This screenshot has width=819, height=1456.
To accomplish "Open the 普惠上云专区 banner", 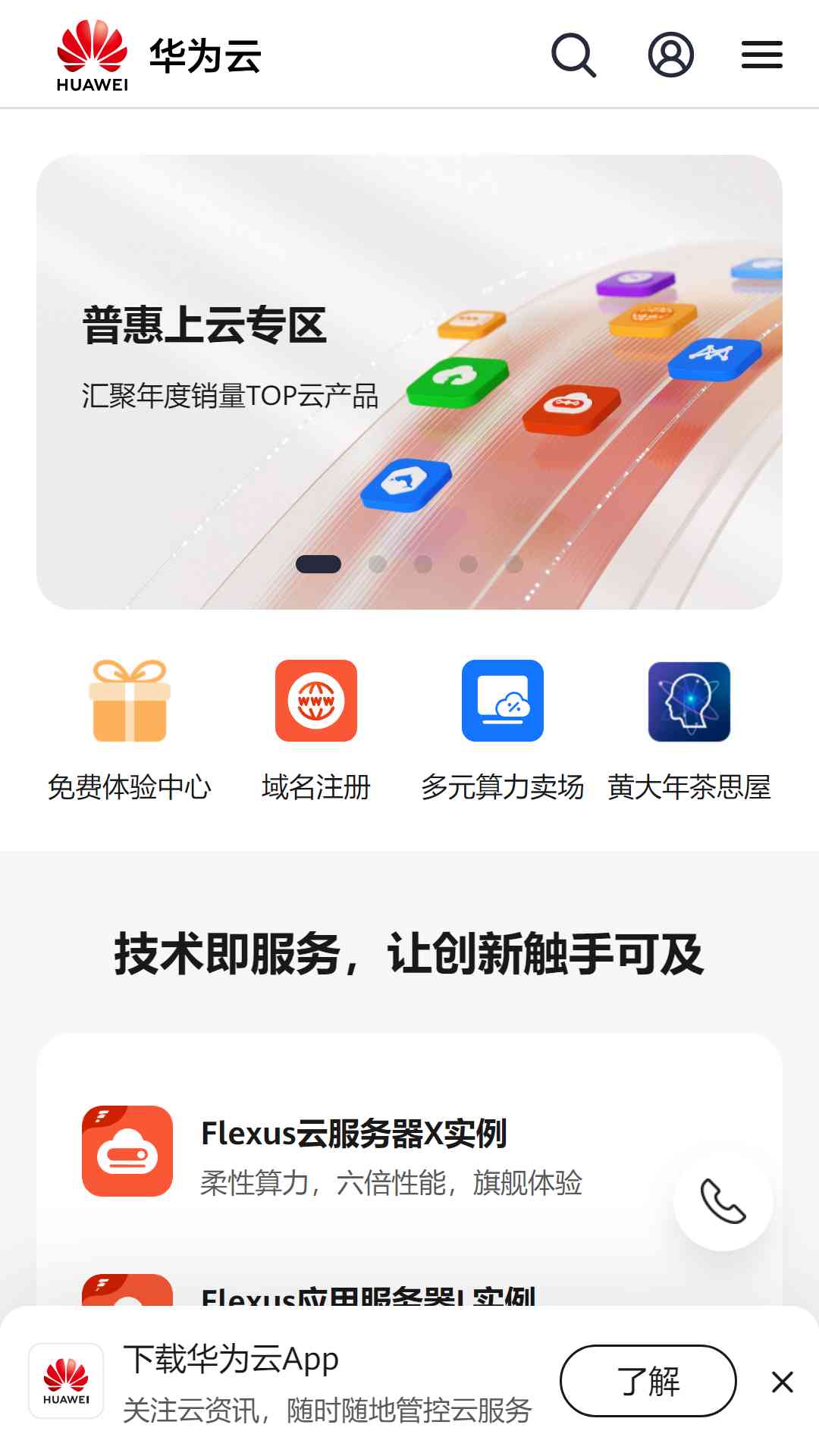I will (409, 382).
